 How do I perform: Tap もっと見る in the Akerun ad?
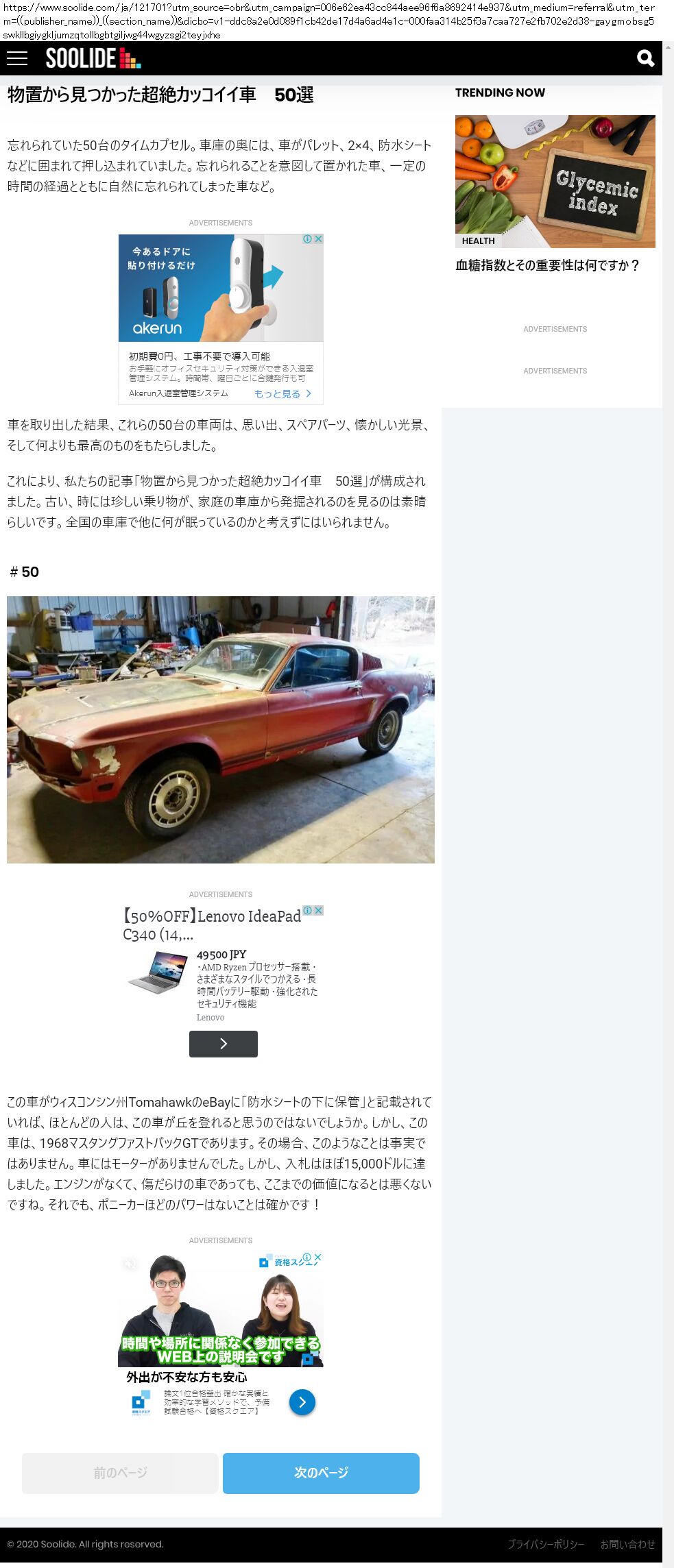282,394
